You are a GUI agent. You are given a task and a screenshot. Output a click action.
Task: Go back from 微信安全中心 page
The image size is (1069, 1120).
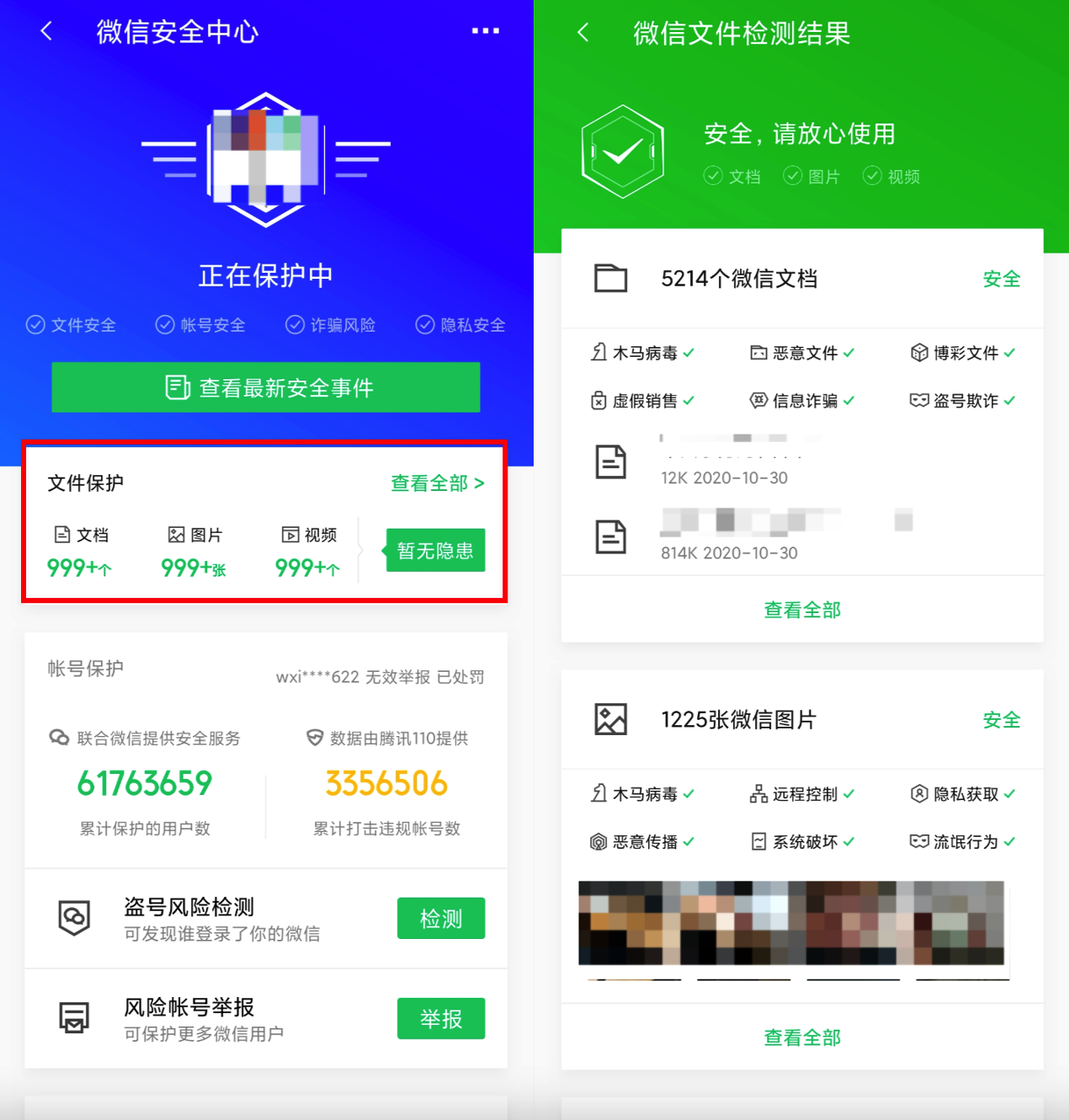(x=46, y=32)
